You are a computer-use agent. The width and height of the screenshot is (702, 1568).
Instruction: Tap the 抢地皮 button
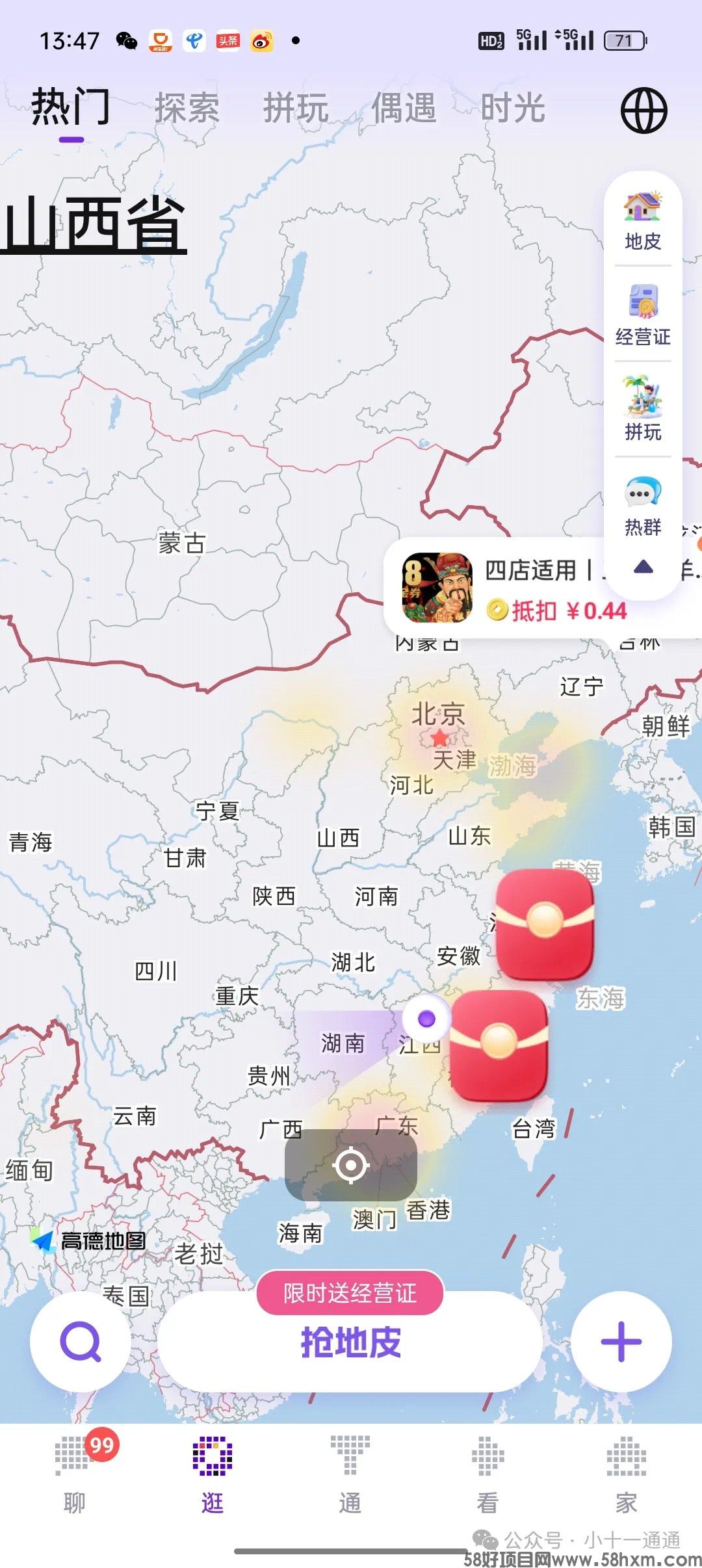[x=350, y=1342]
